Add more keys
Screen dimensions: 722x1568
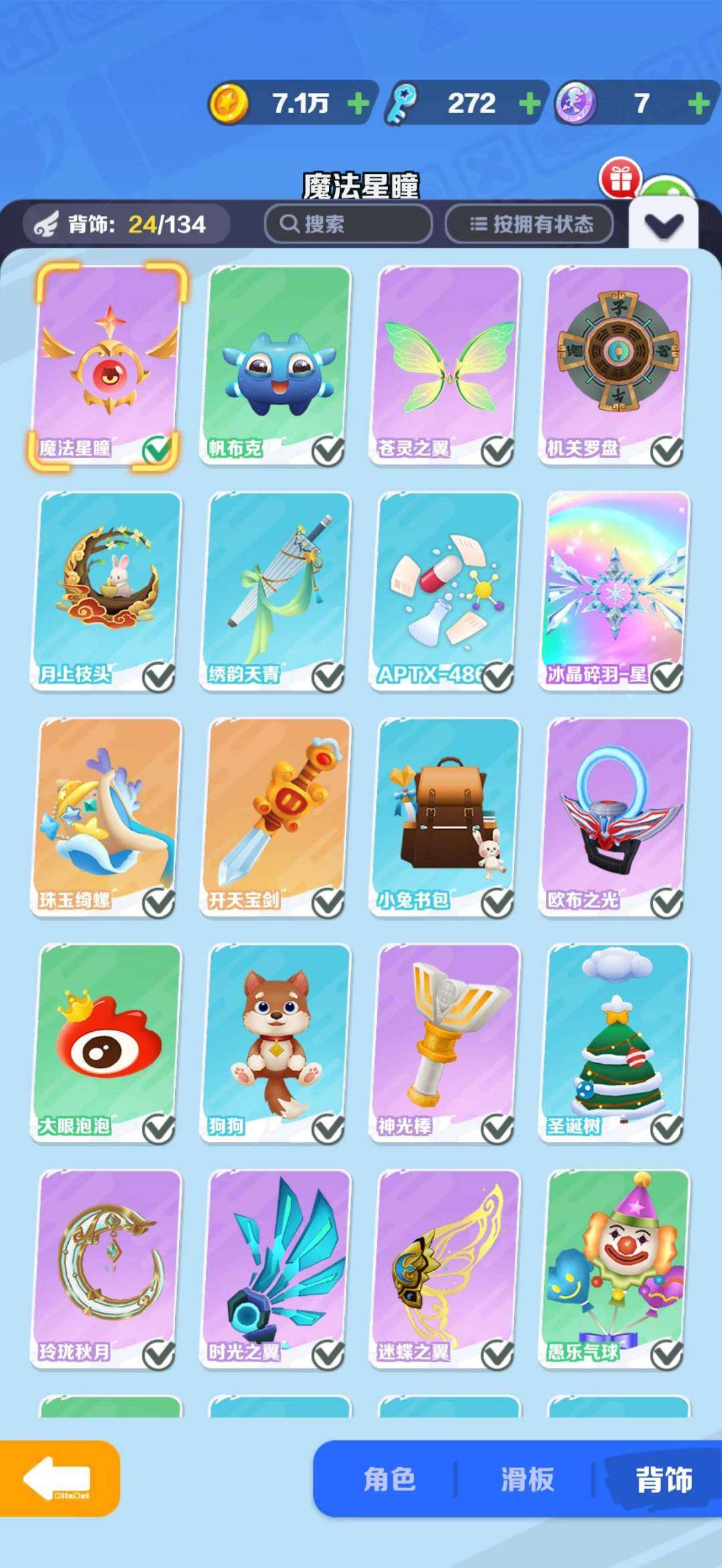click(x=529, y=104)
